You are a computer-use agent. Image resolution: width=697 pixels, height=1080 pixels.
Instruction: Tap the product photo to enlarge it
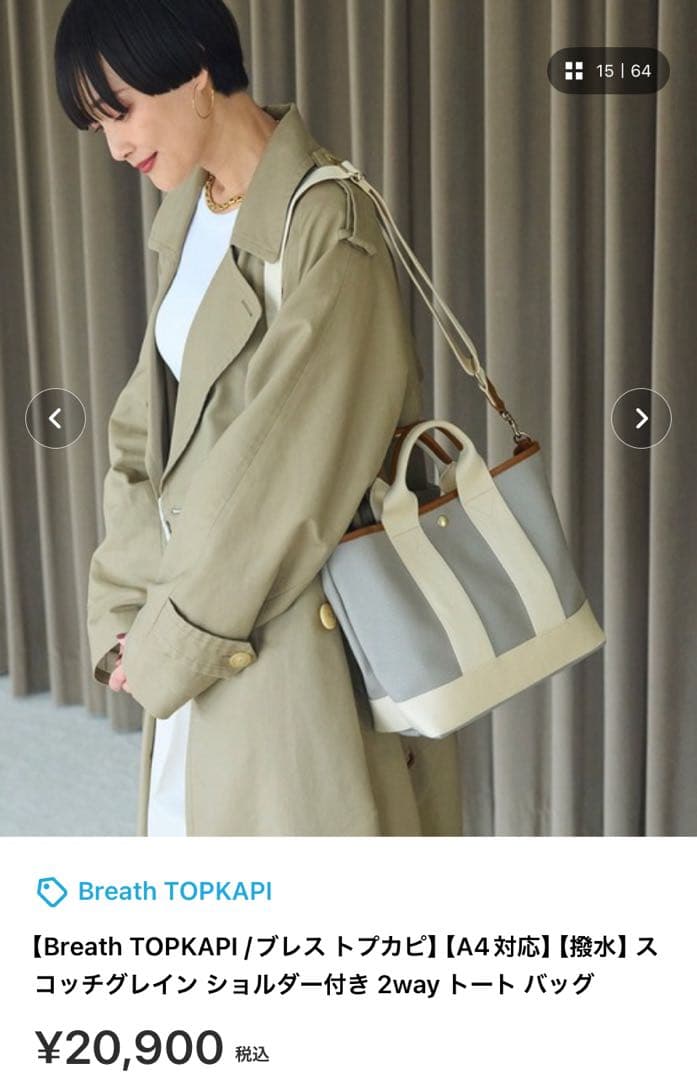[348, 560]
